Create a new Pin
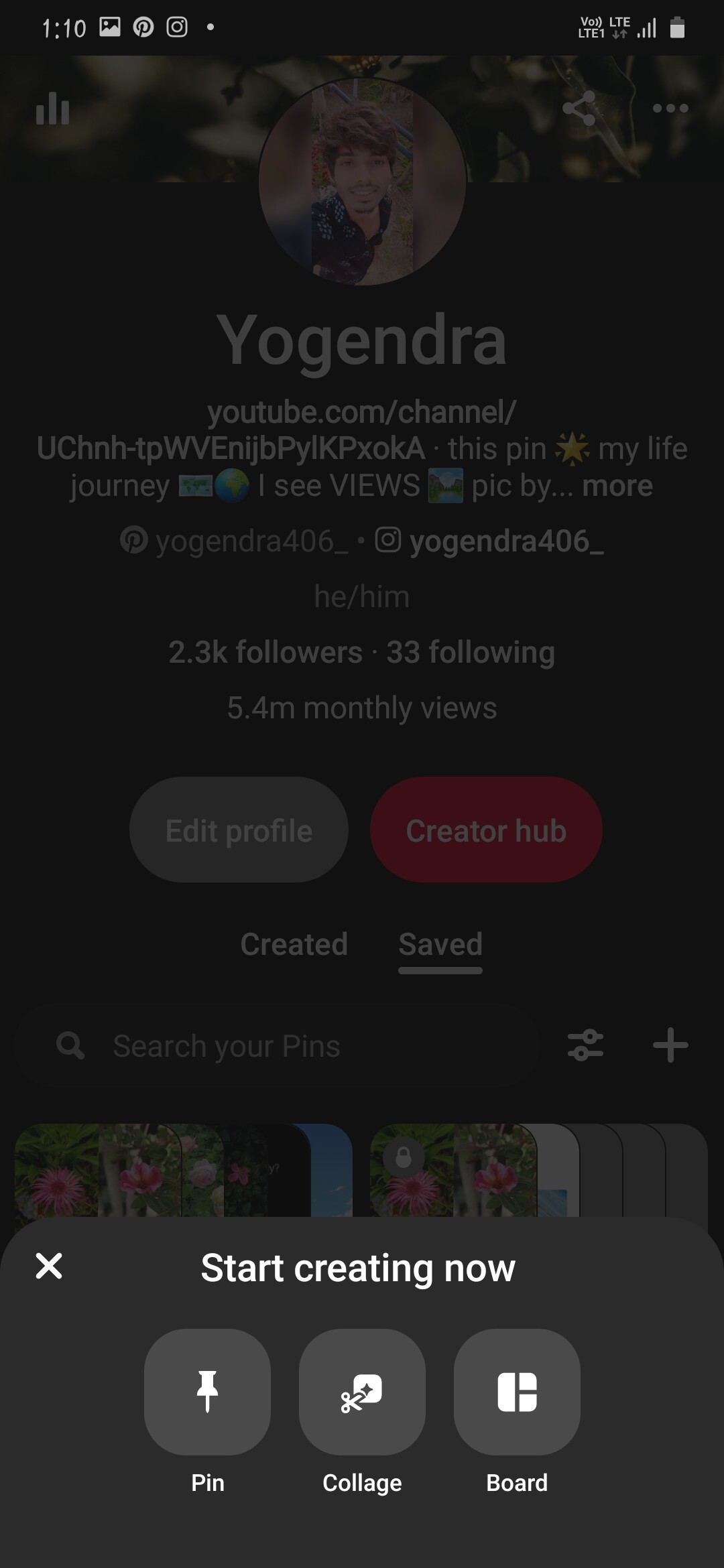 tap(207, 1392)
